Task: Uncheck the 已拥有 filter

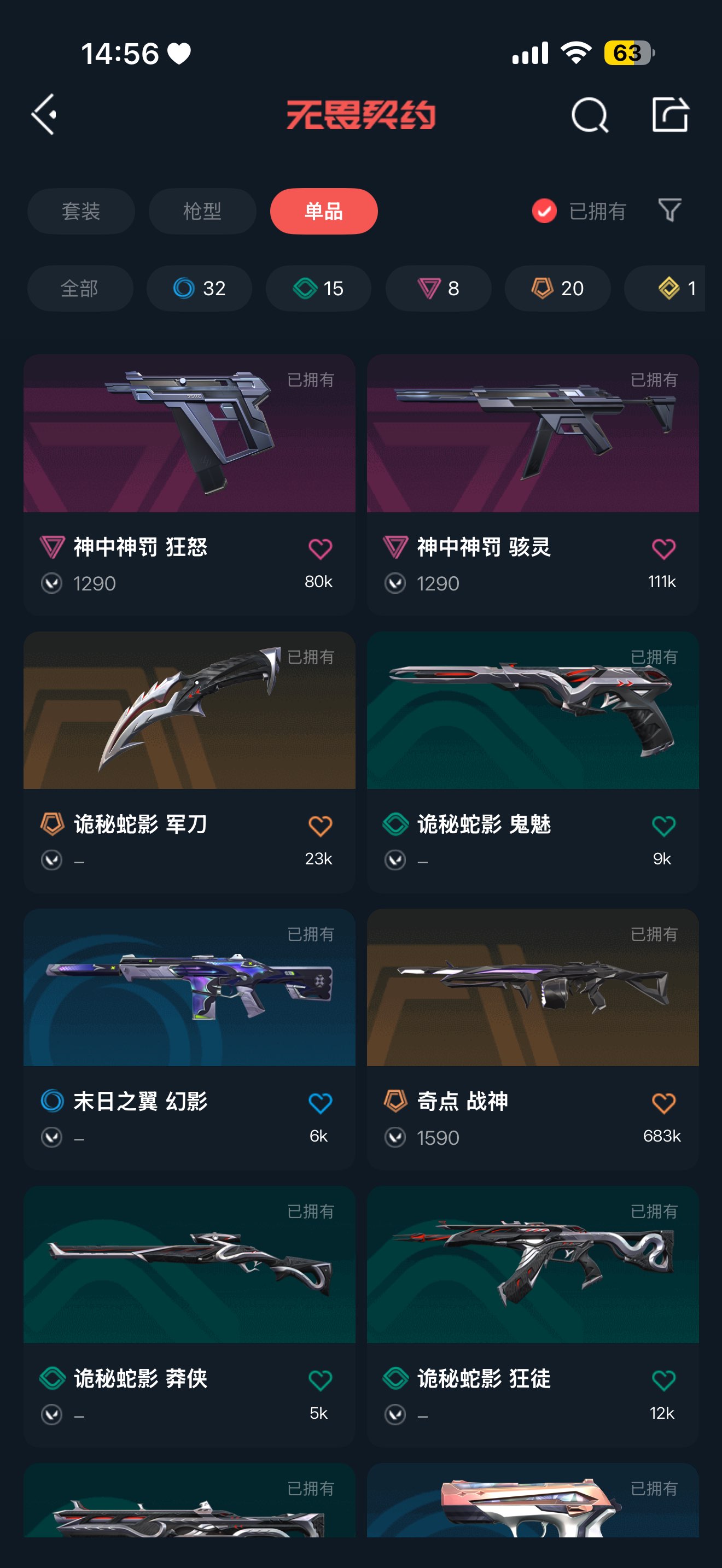Action: (x=544, y=211)
